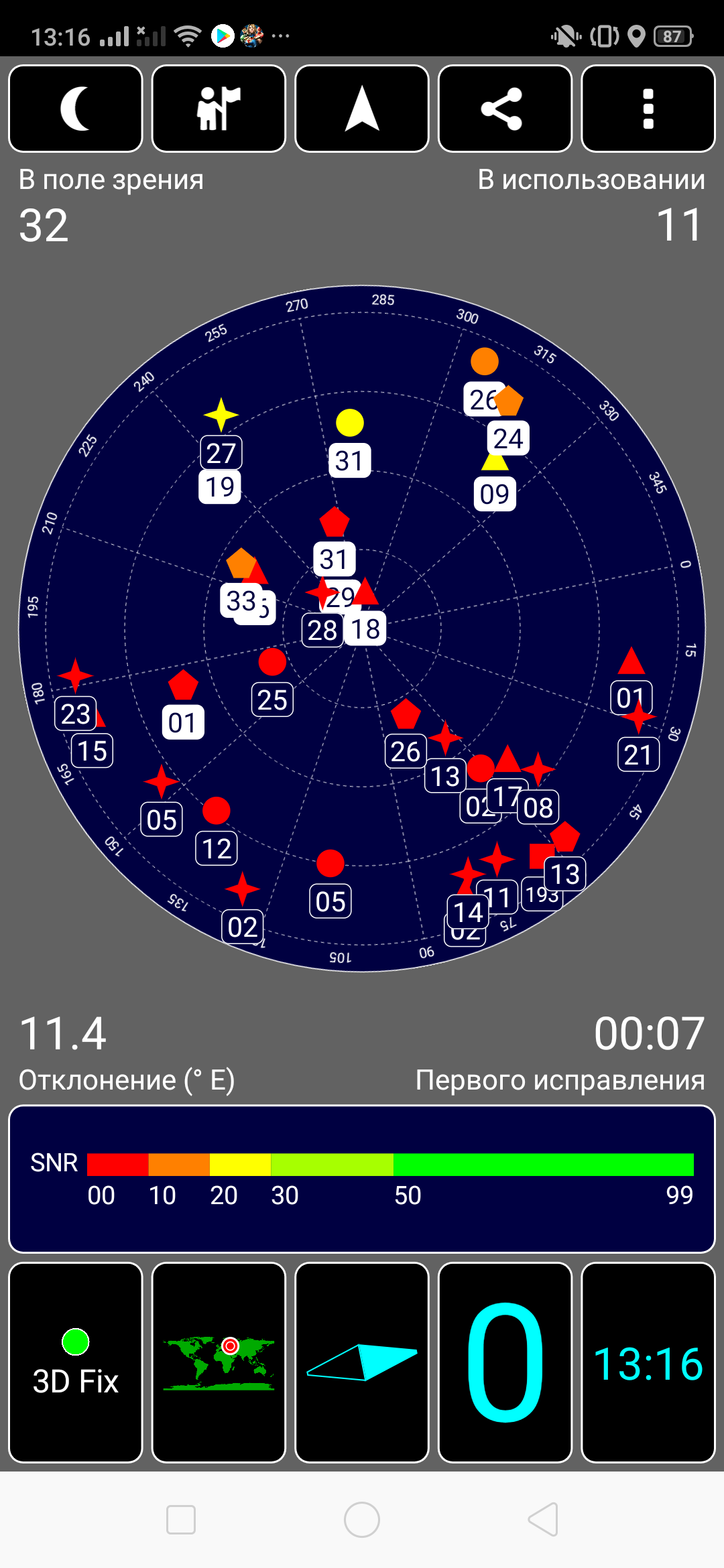Viewport: 724px width, 1568px height.
Task: Open the world map tile
Action: (x=219, y=1362)
